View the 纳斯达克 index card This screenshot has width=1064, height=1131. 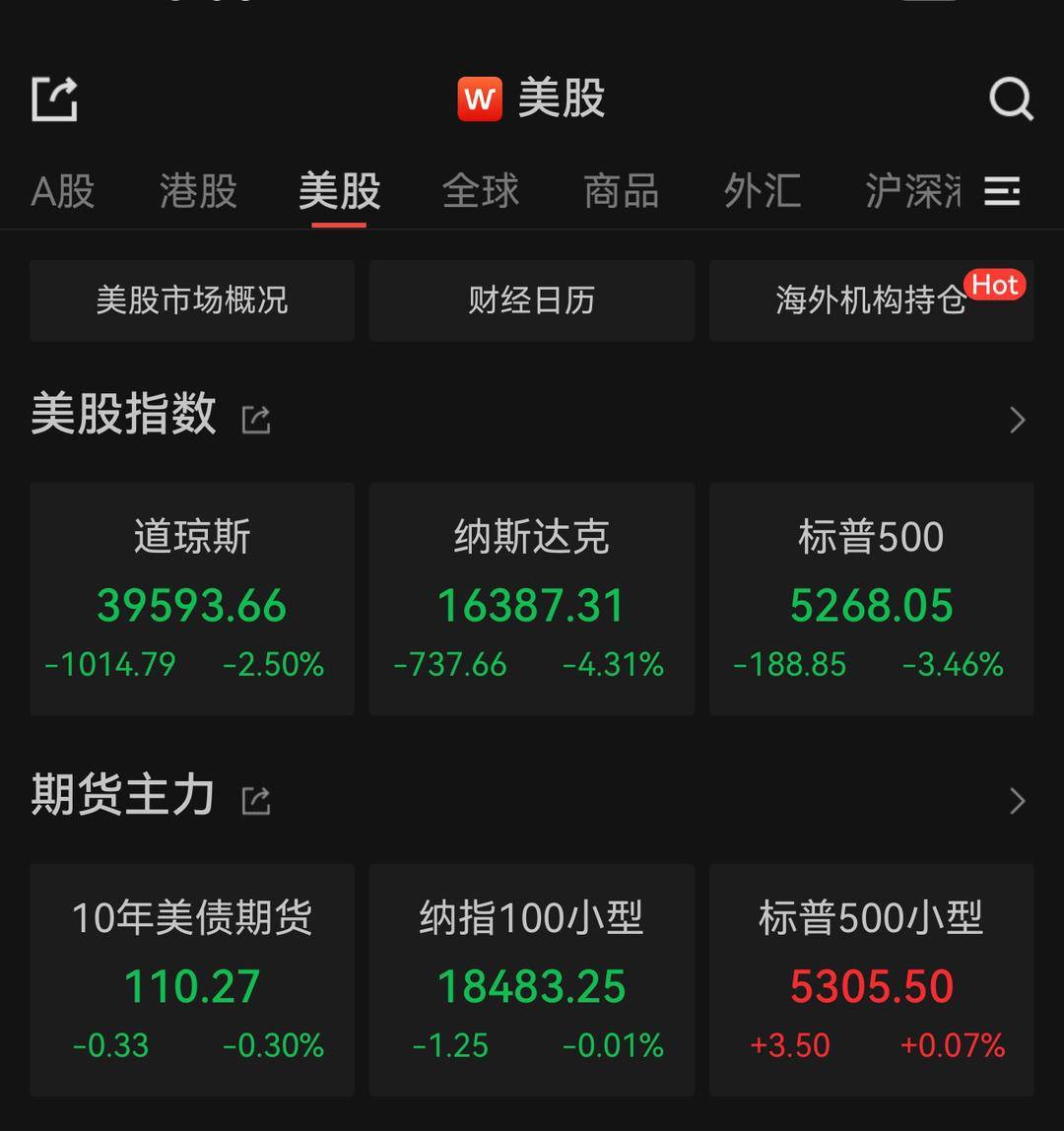point(531,598)
